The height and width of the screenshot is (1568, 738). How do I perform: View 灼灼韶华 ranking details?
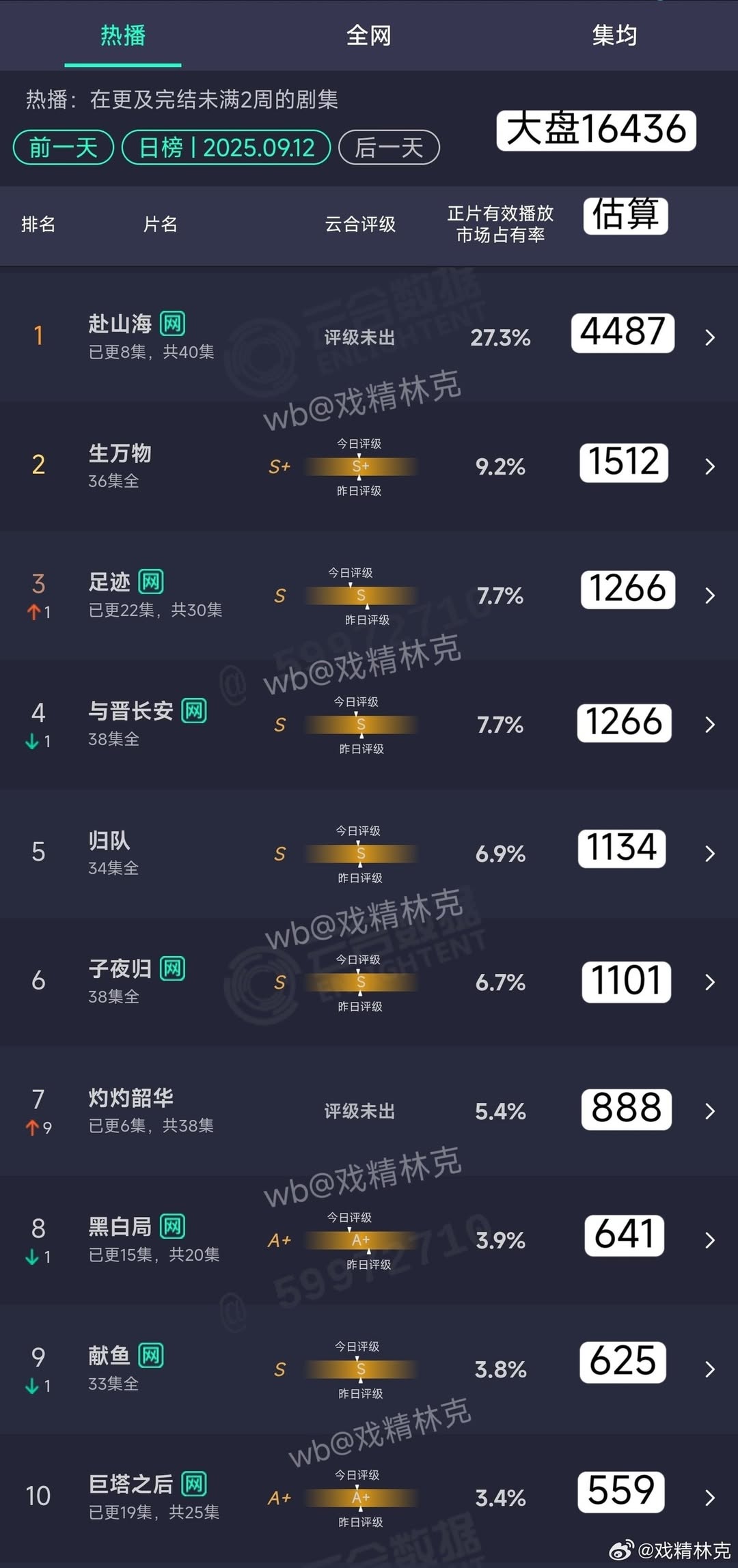point(709,1111)
